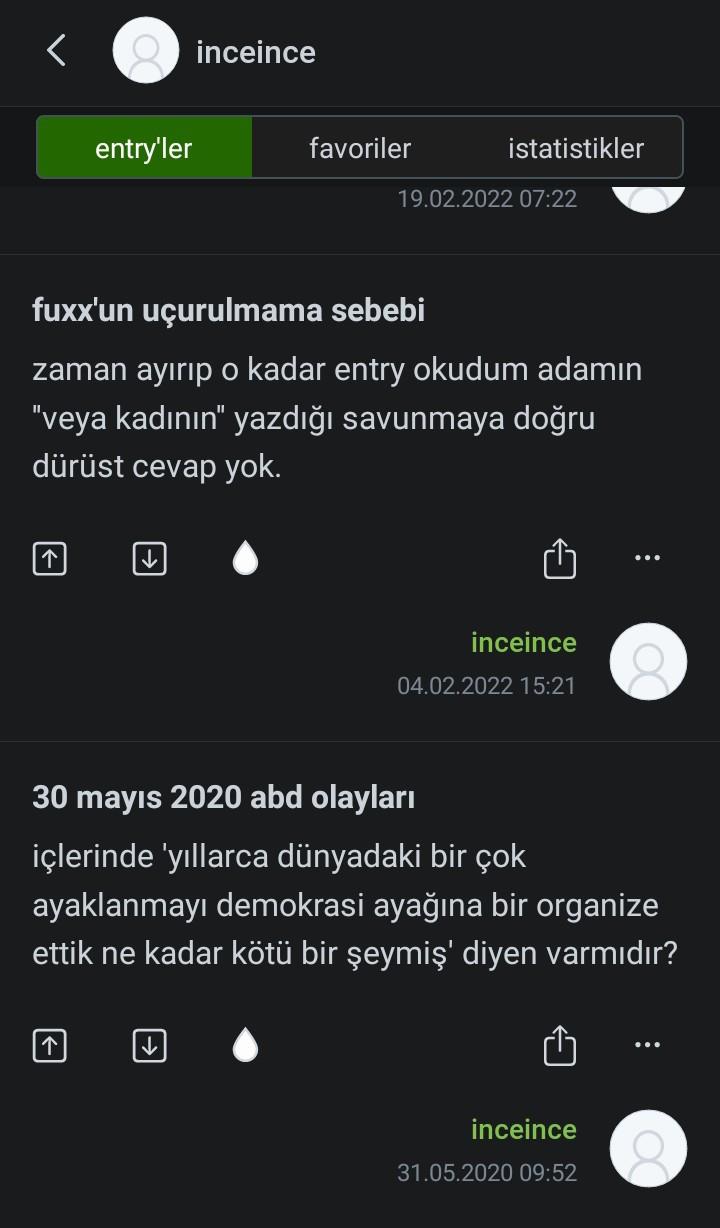Downvote the 30 mayıs 2020 entry
The width and height of the screenshot is (720, 1228).
[x=149, y=1046]
